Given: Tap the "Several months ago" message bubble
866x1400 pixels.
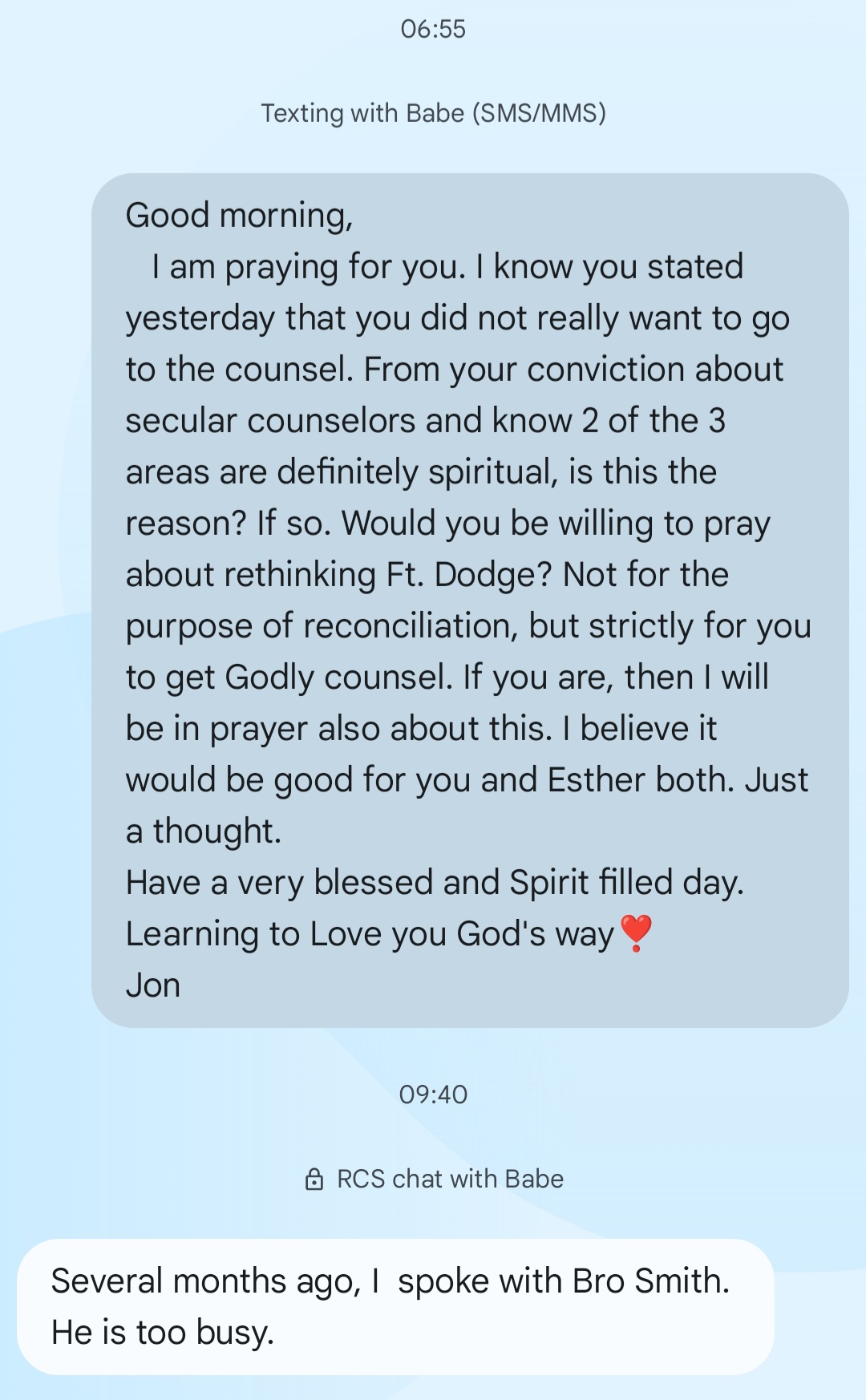Looking at the screenshot, I should coord(395,1306).
